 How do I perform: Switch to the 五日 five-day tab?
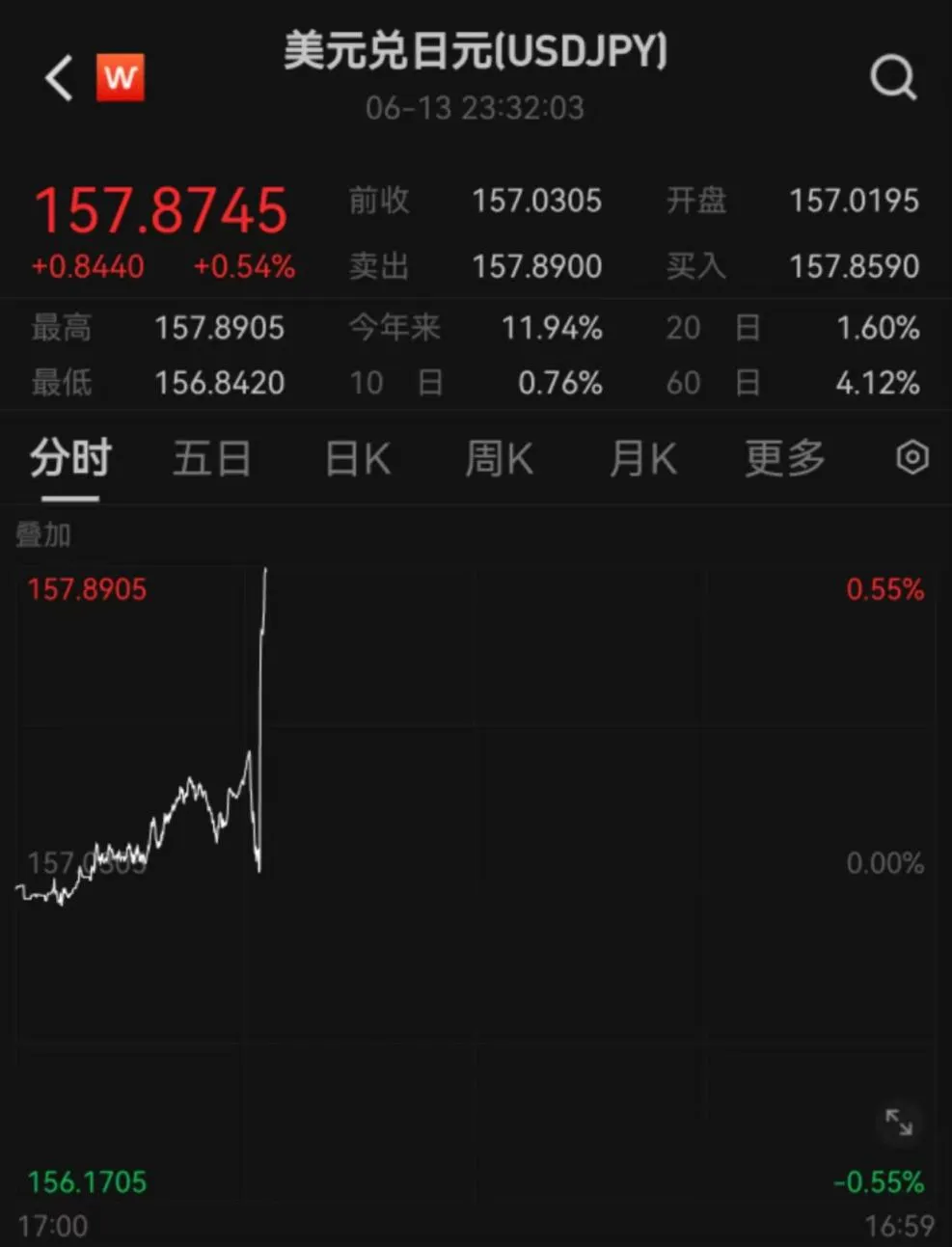tap(211, 459)
